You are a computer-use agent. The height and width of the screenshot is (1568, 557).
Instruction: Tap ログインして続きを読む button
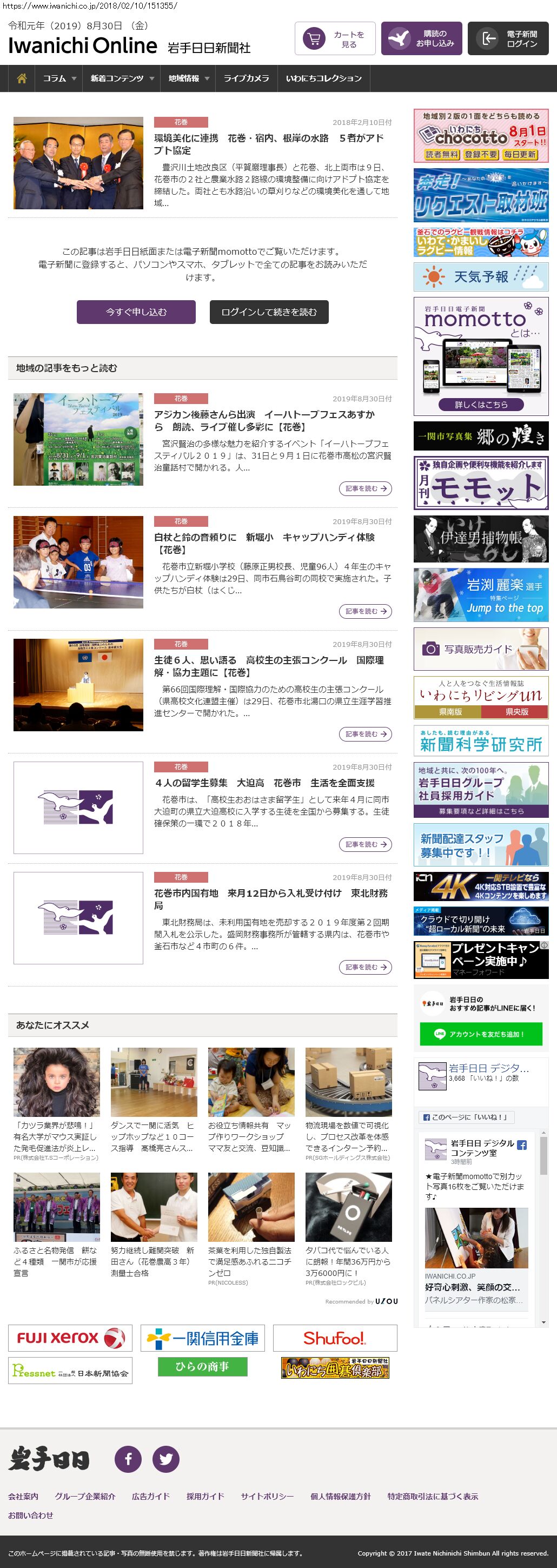tap(268, 312)
